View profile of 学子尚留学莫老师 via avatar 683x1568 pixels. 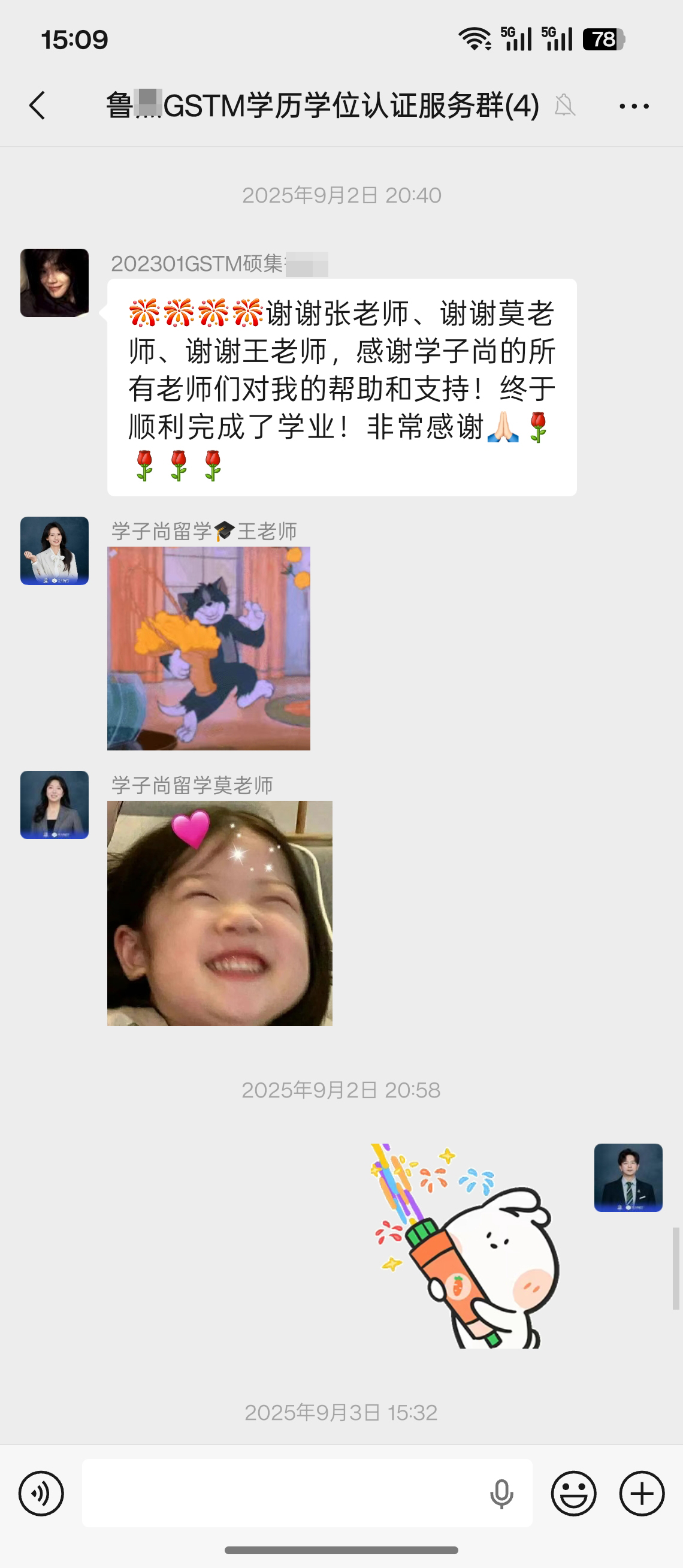pyautogui.click(x=55, y=806)
